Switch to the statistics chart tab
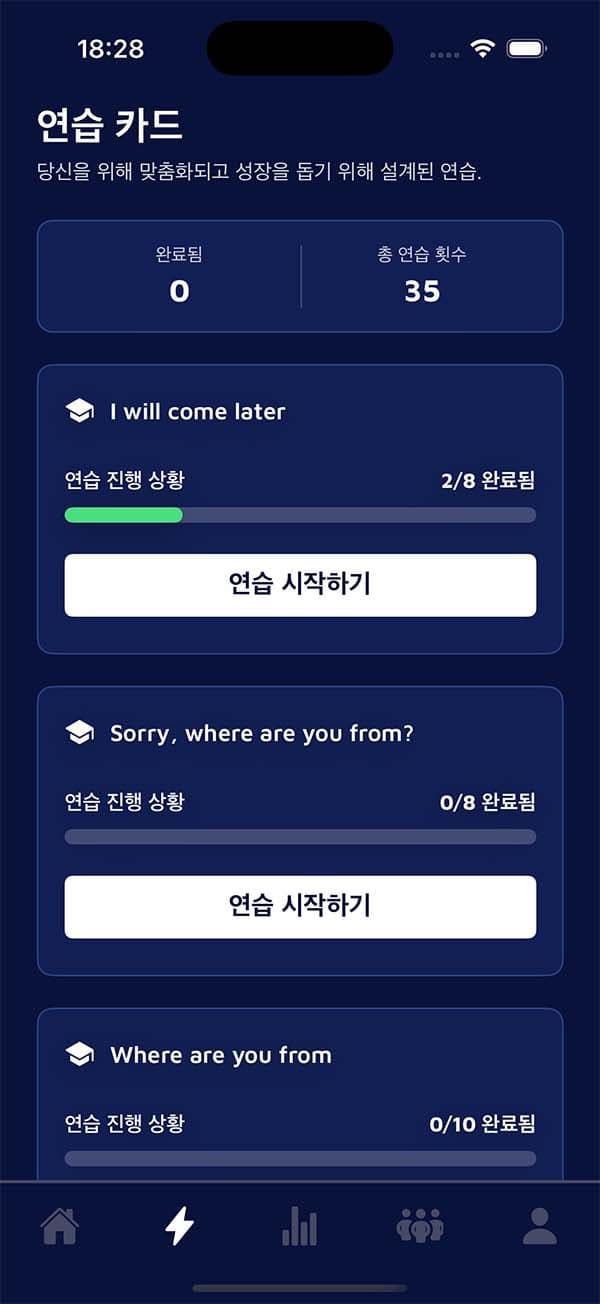The height and width of the screenshot is (1304, 600). (x=299, y=1226)
